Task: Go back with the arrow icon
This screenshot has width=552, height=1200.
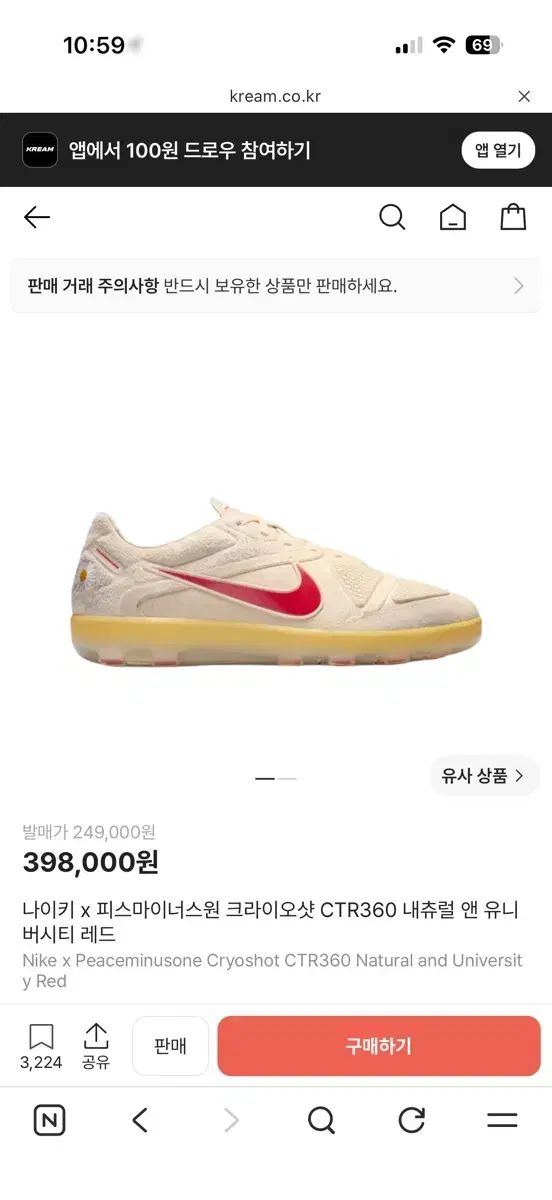Action: 37,217
